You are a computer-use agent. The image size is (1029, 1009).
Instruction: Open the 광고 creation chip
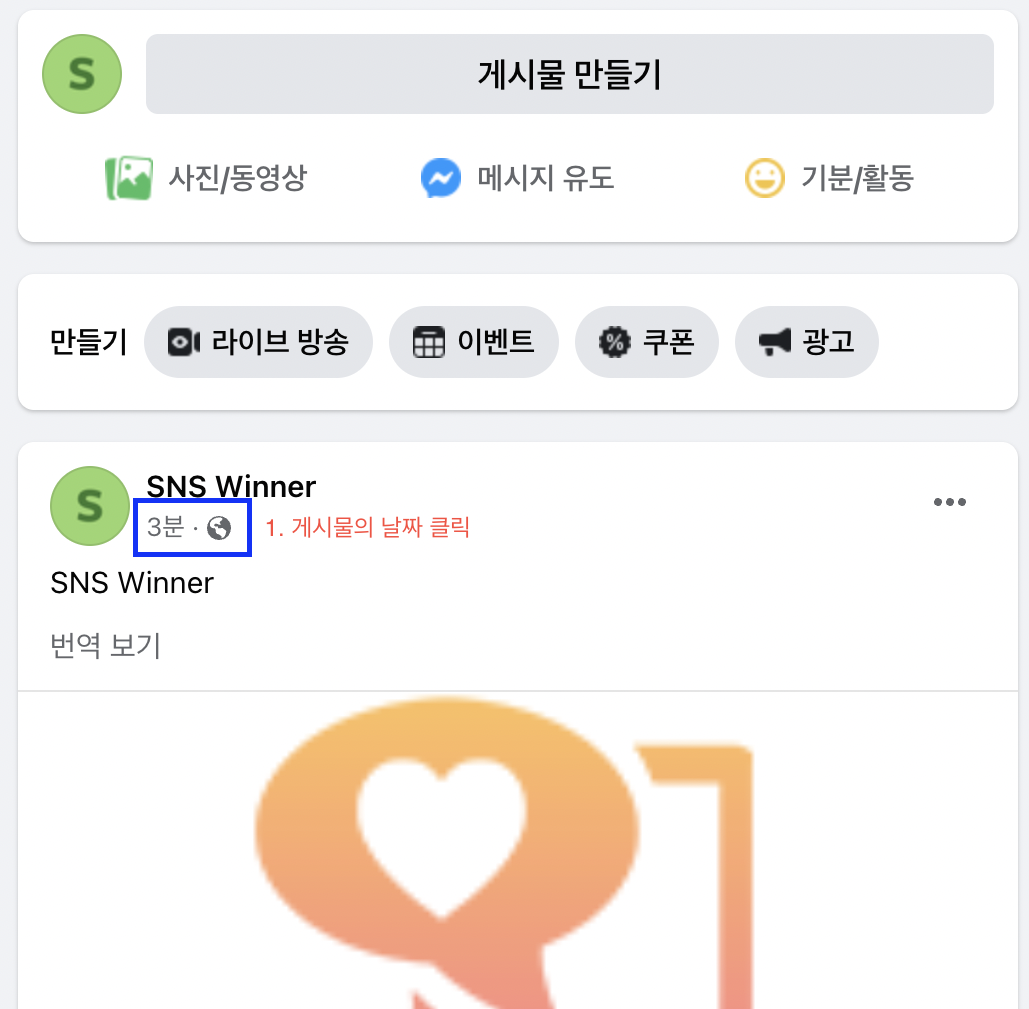pos(806,342)
